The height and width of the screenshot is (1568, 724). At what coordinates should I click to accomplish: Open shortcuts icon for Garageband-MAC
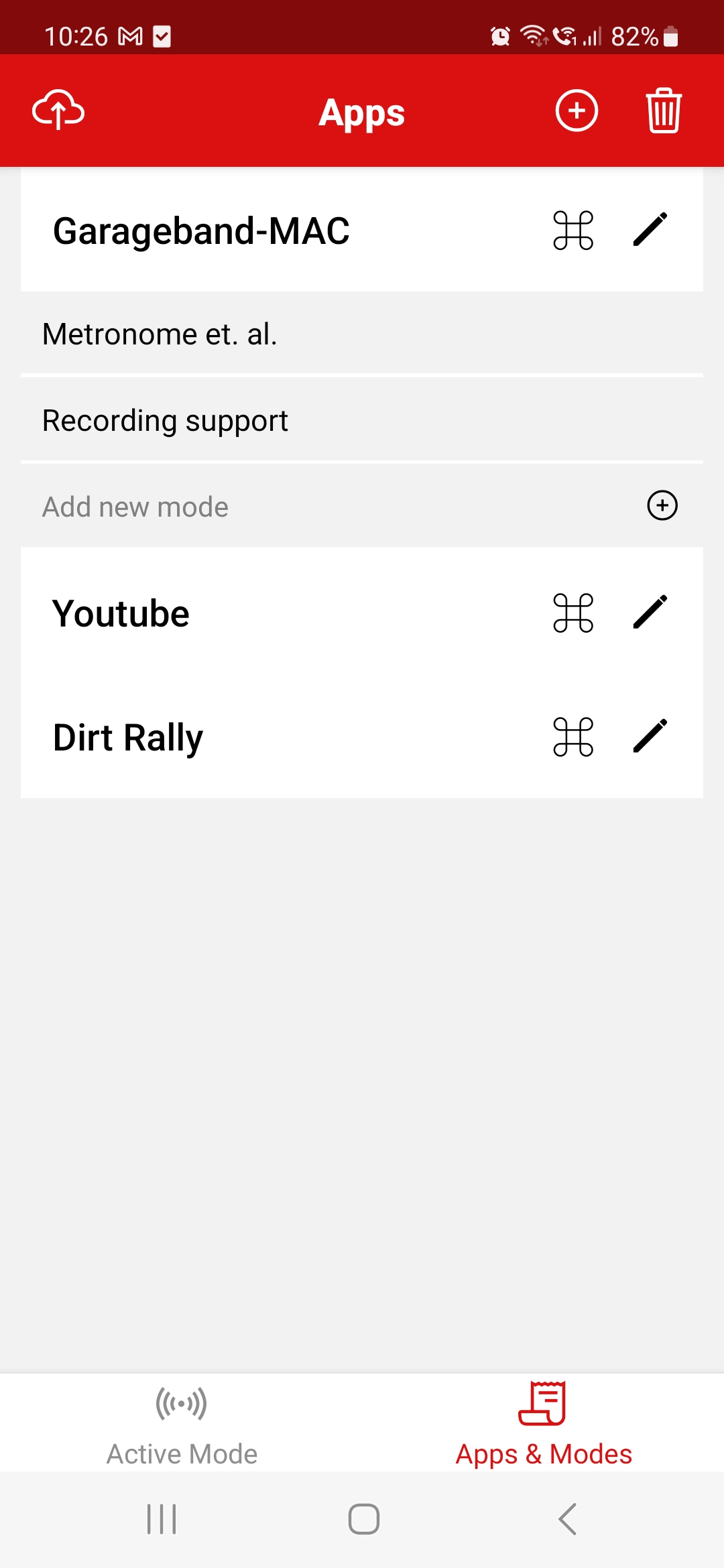coord(573,230)
